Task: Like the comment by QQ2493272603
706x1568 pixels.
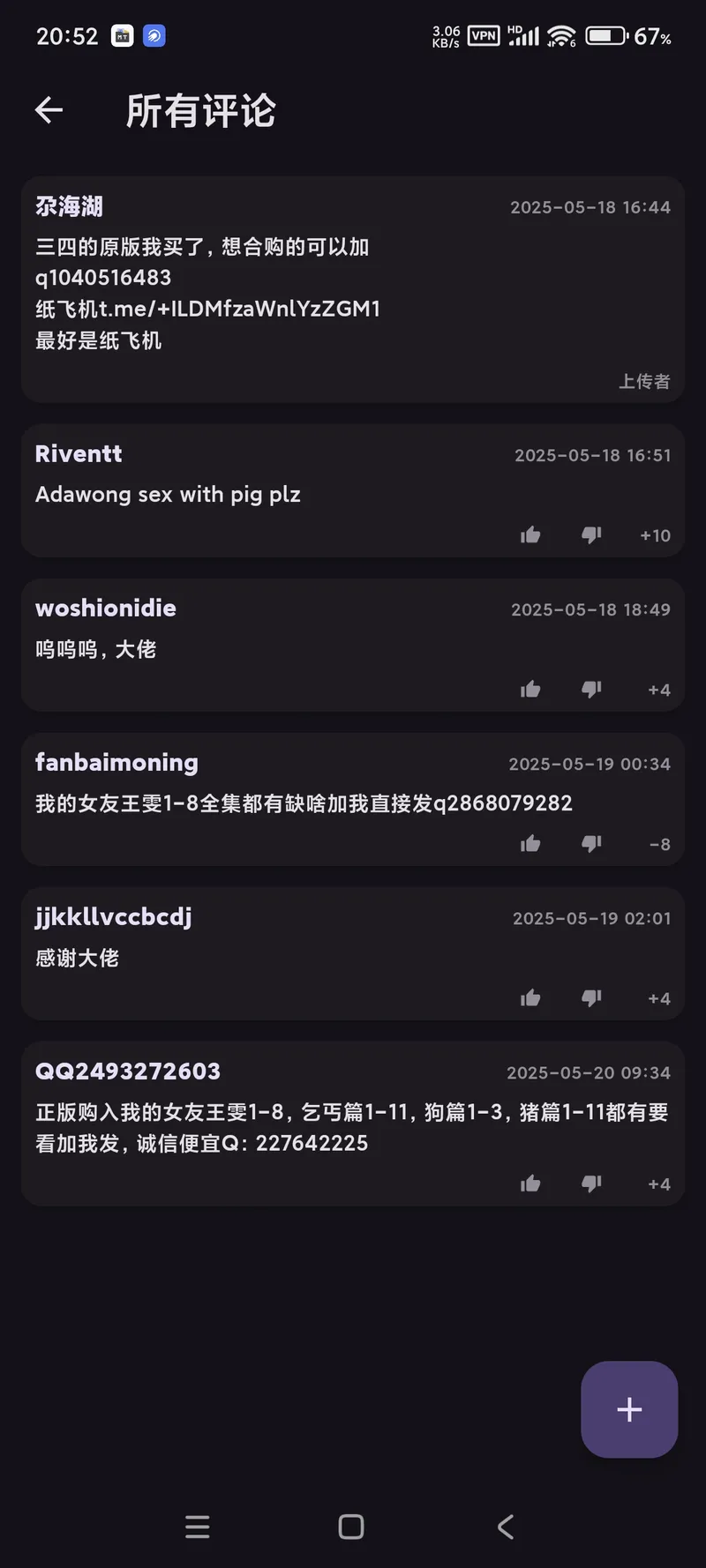Action: coord(530,1183)
